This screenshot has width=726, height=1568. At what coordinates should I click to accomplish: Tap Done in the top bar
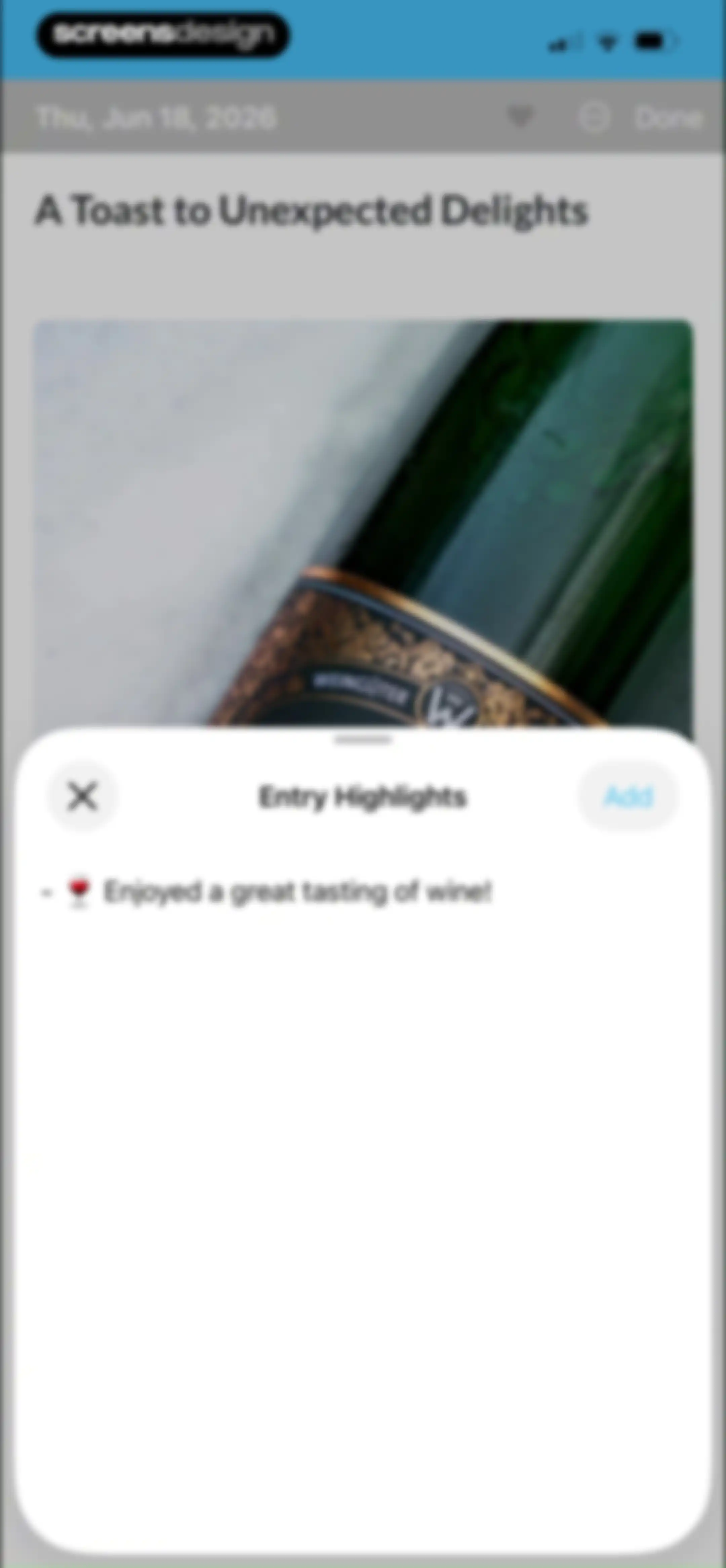668,118
